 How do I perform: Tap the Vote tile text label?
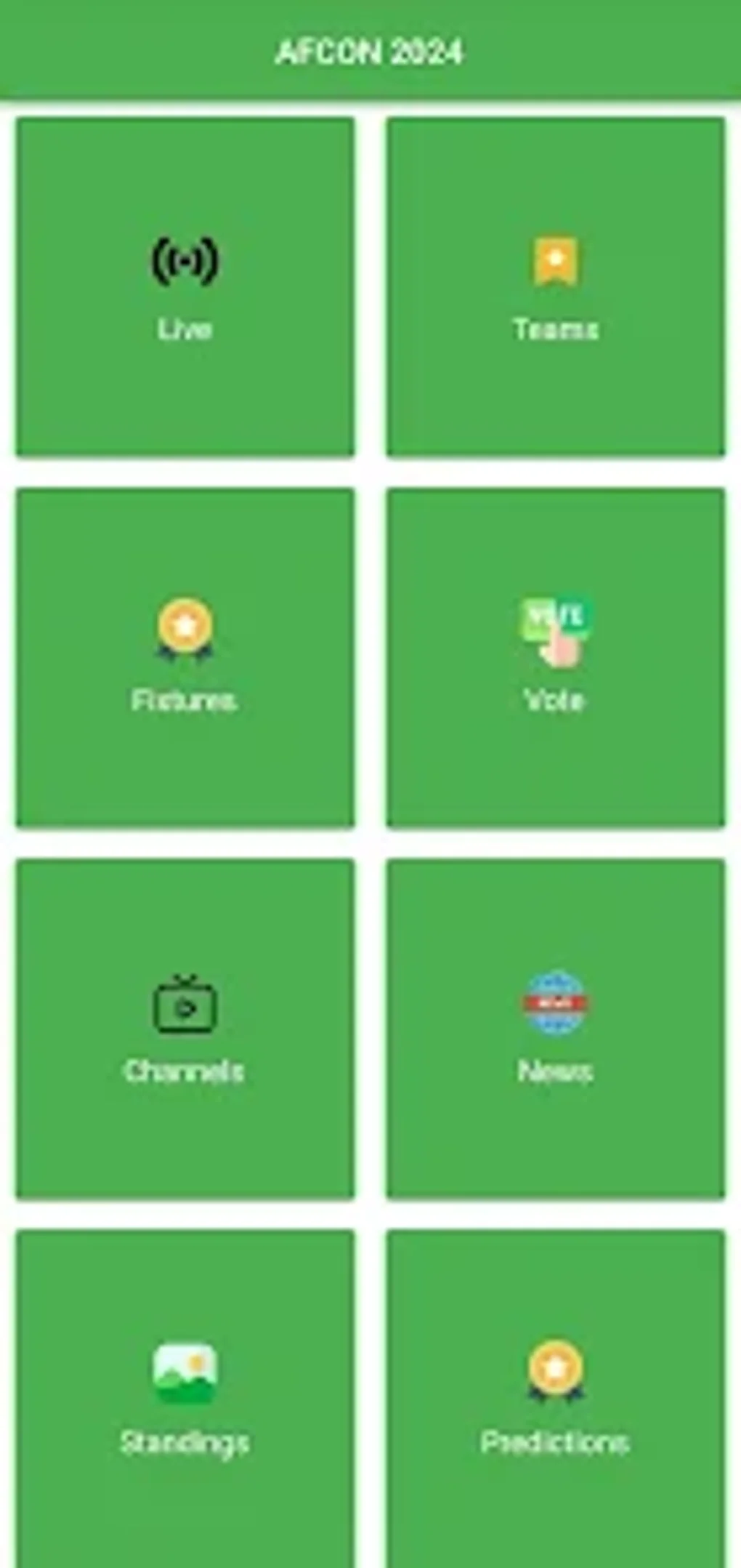(x=554, y=701)
